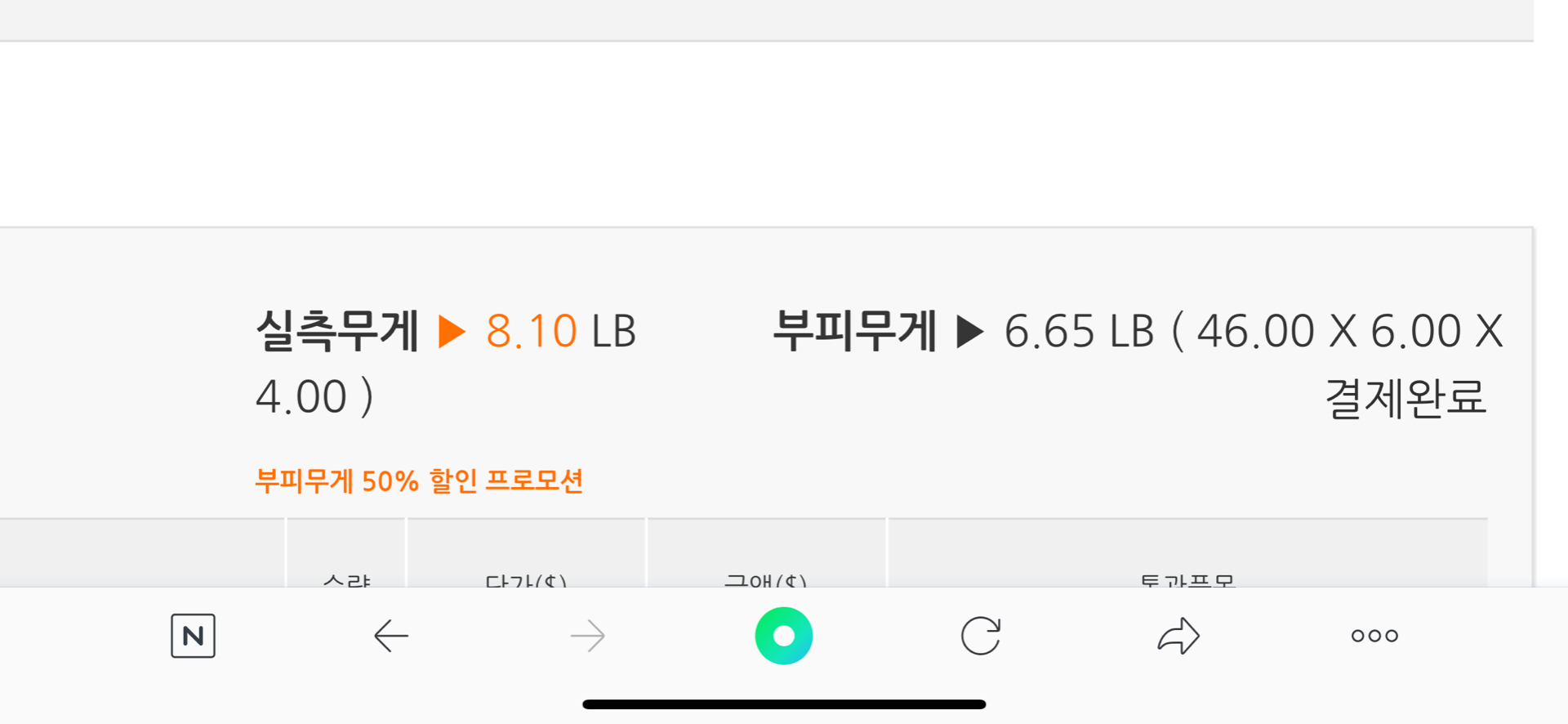Open the Naver N home button
Viewport: 1568px width, 724px height.
pos(193,636)
